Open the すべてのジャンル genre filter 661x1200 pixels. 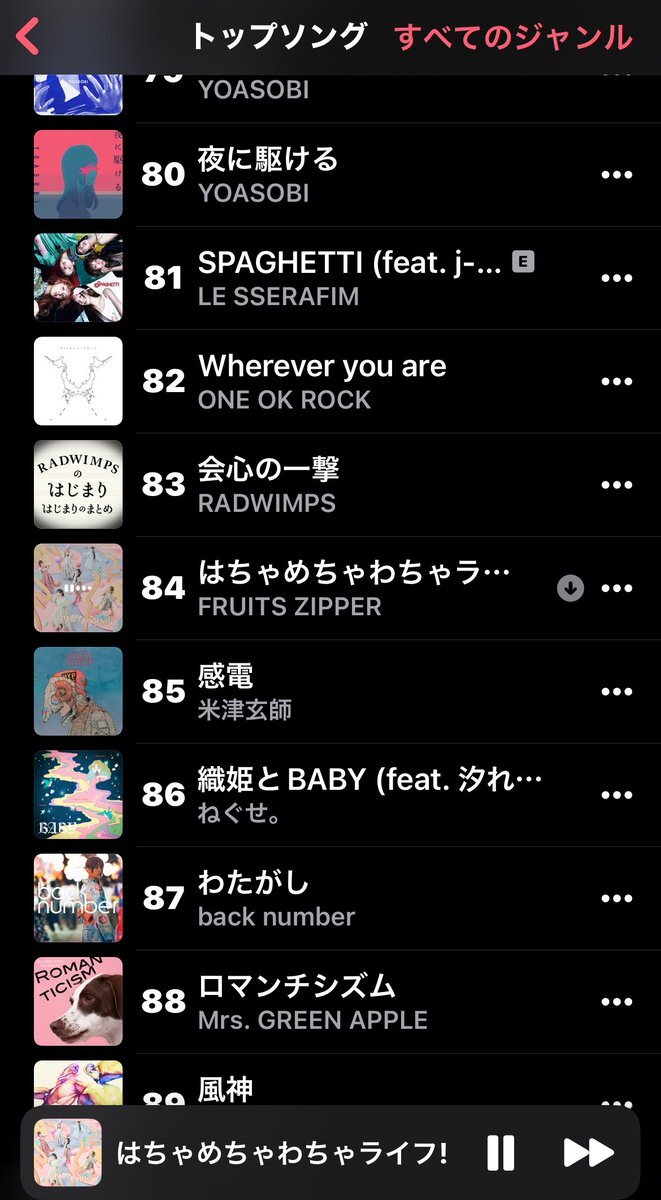click(513, 37)
